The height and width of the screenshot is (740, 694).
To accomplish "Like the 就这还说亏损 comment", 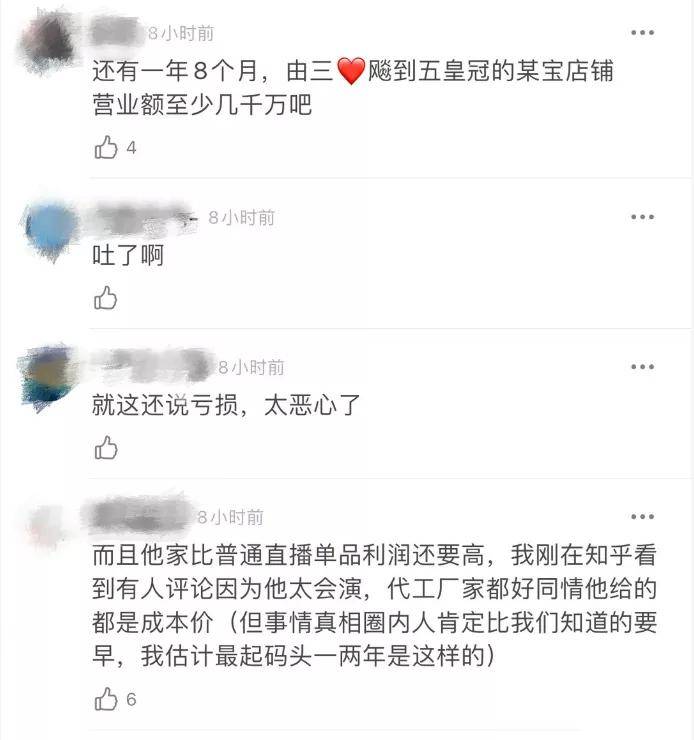I will 106,447.
